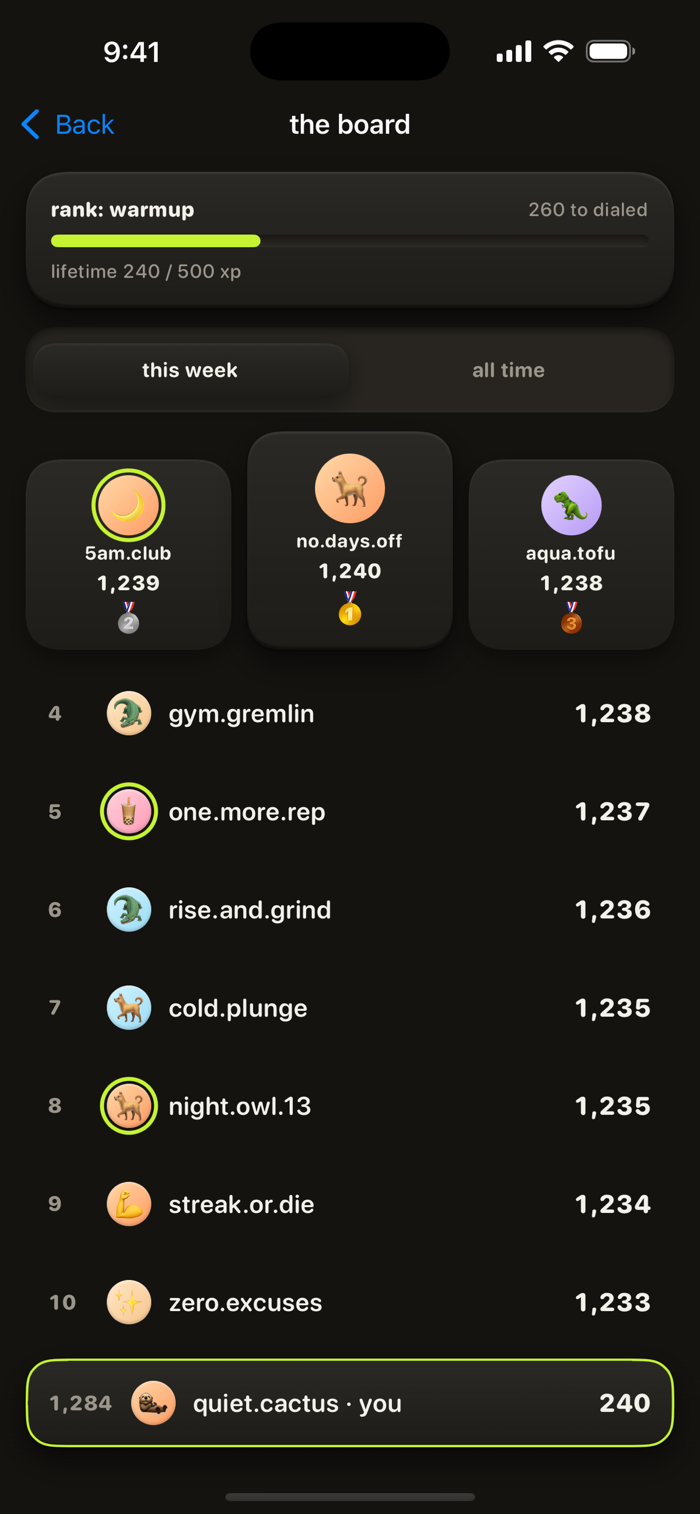Open cold.plunge's leaderboard row
The height and width of the screenshot is (1514, 700).
click(x=350, y=1007)
